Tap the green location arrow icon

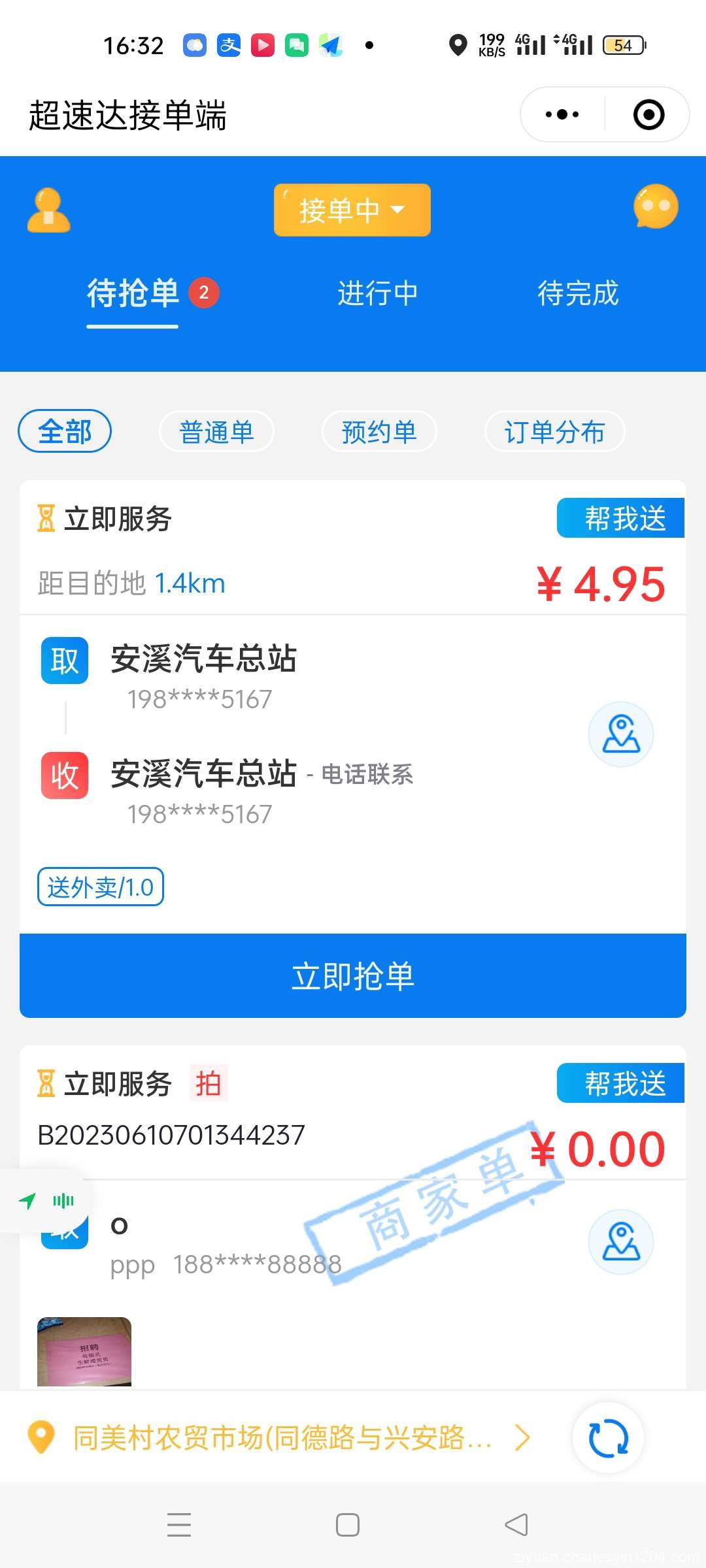tap(27, 1200)
